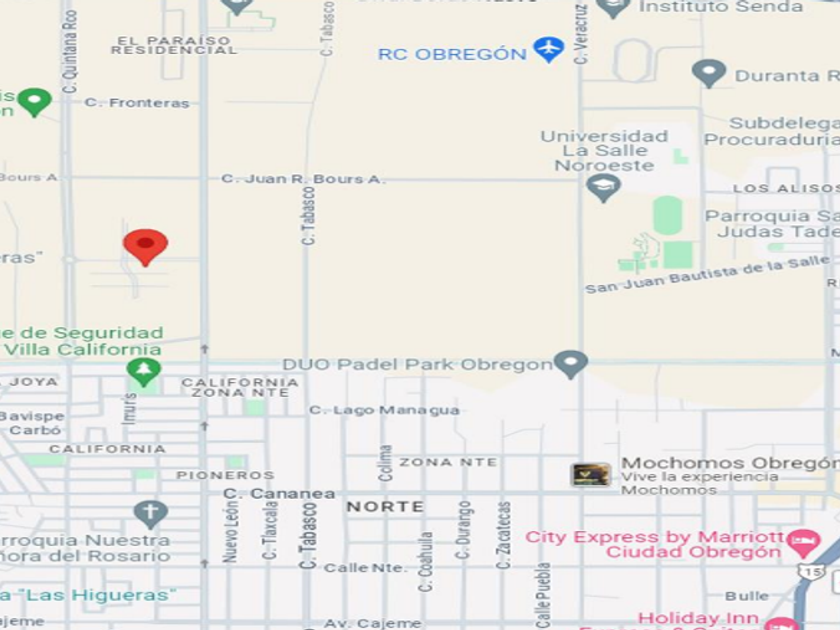Tap the Instituto Senda school marker
The width and height of the screenshot is (840, 630).
point(613,8)
